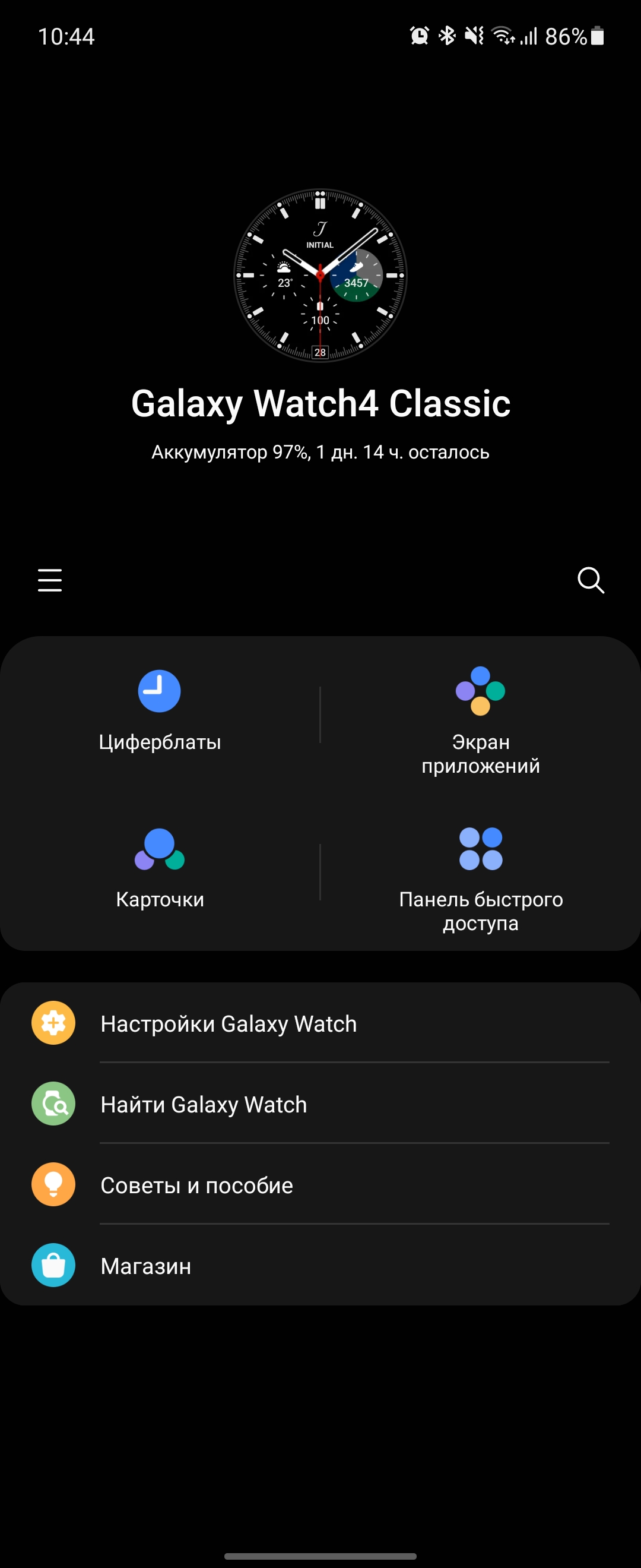This screenshot has width=641, height=1568.
Task: Open the hamburger drawer menu
Action: 50,580
